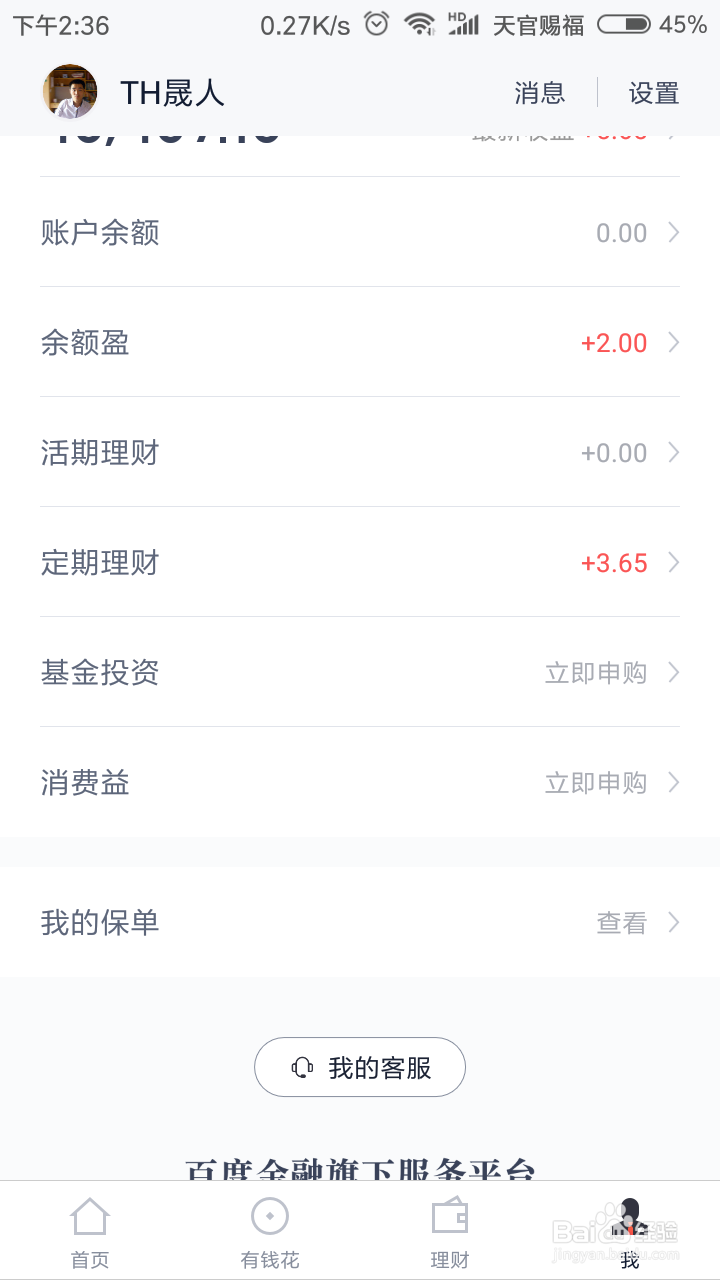Viewport: 720px width, 1280px height.
Task: Open the 账户余额 row
Action: tap(360, 232)
